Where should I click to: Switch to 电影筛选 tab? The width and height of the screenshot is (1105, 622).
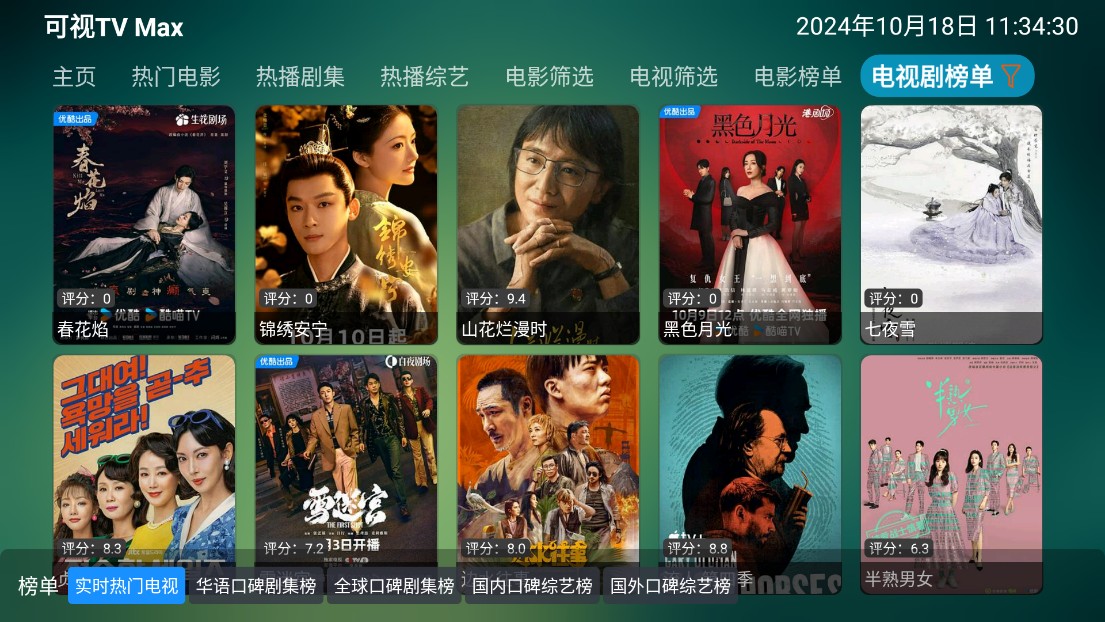click(549, 77)
